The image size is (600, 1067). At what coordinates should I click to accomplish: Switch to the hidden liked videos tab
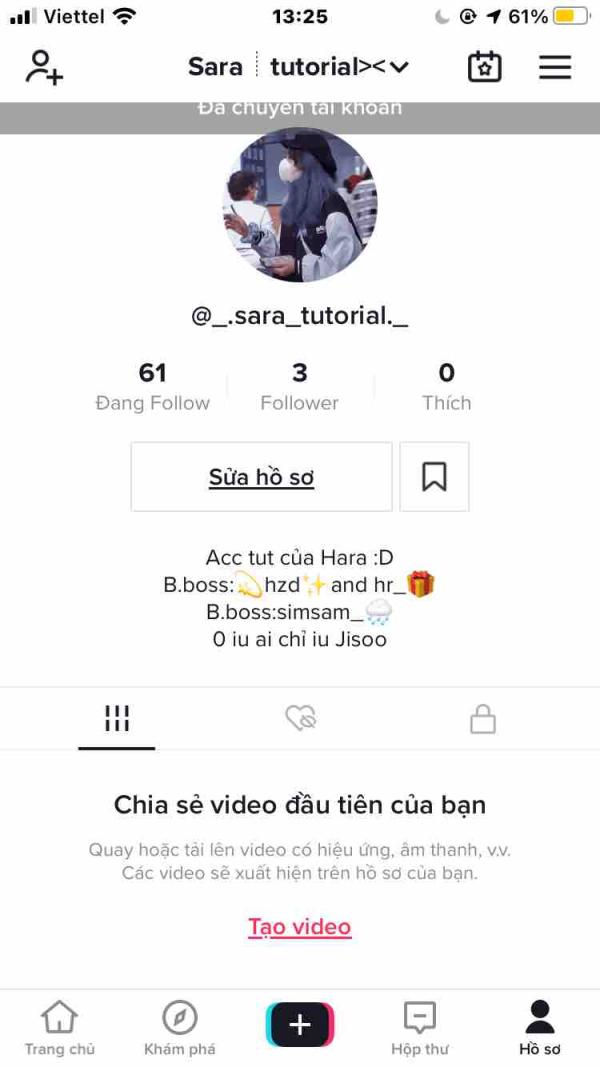(x=300, y=719)
